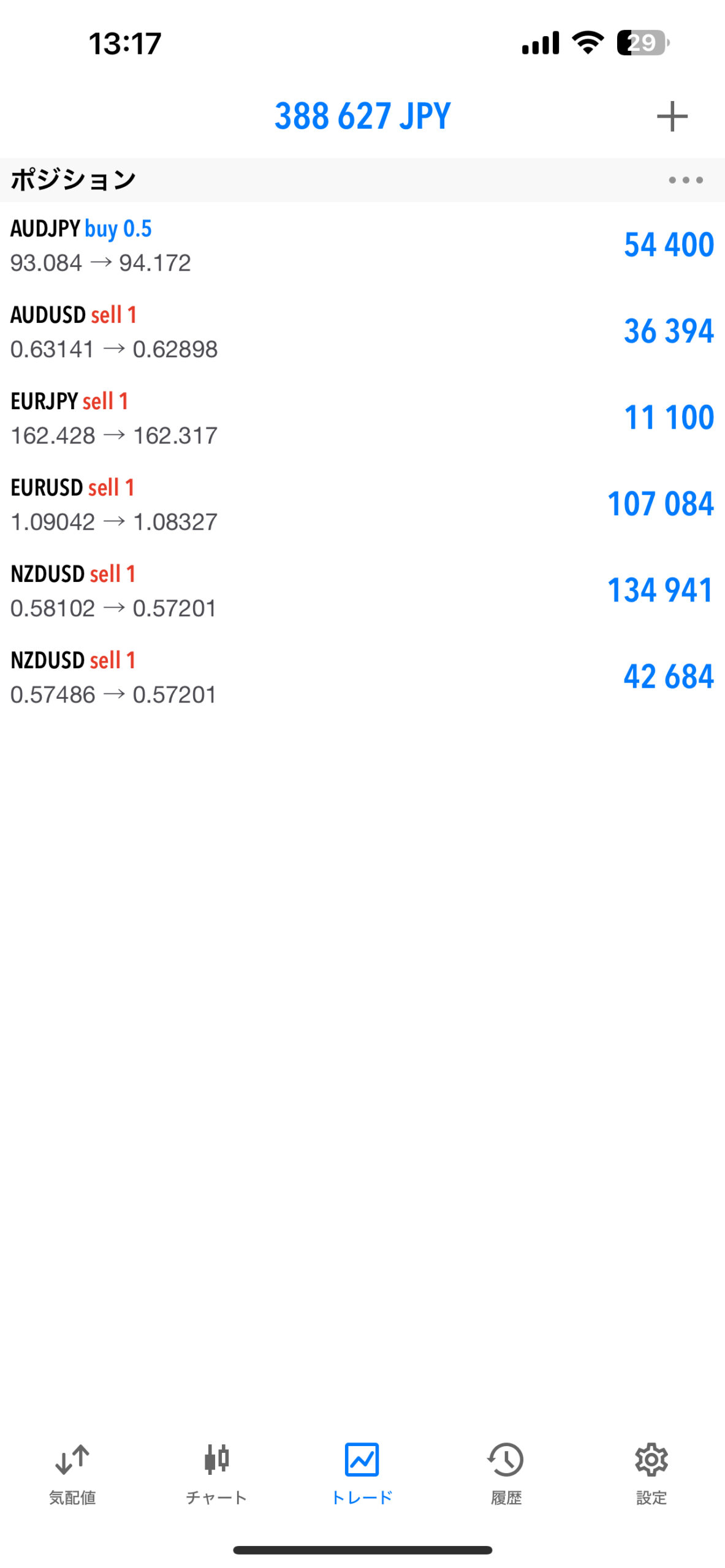Select the AUDUSD sell 1 position

coord(362,332)
